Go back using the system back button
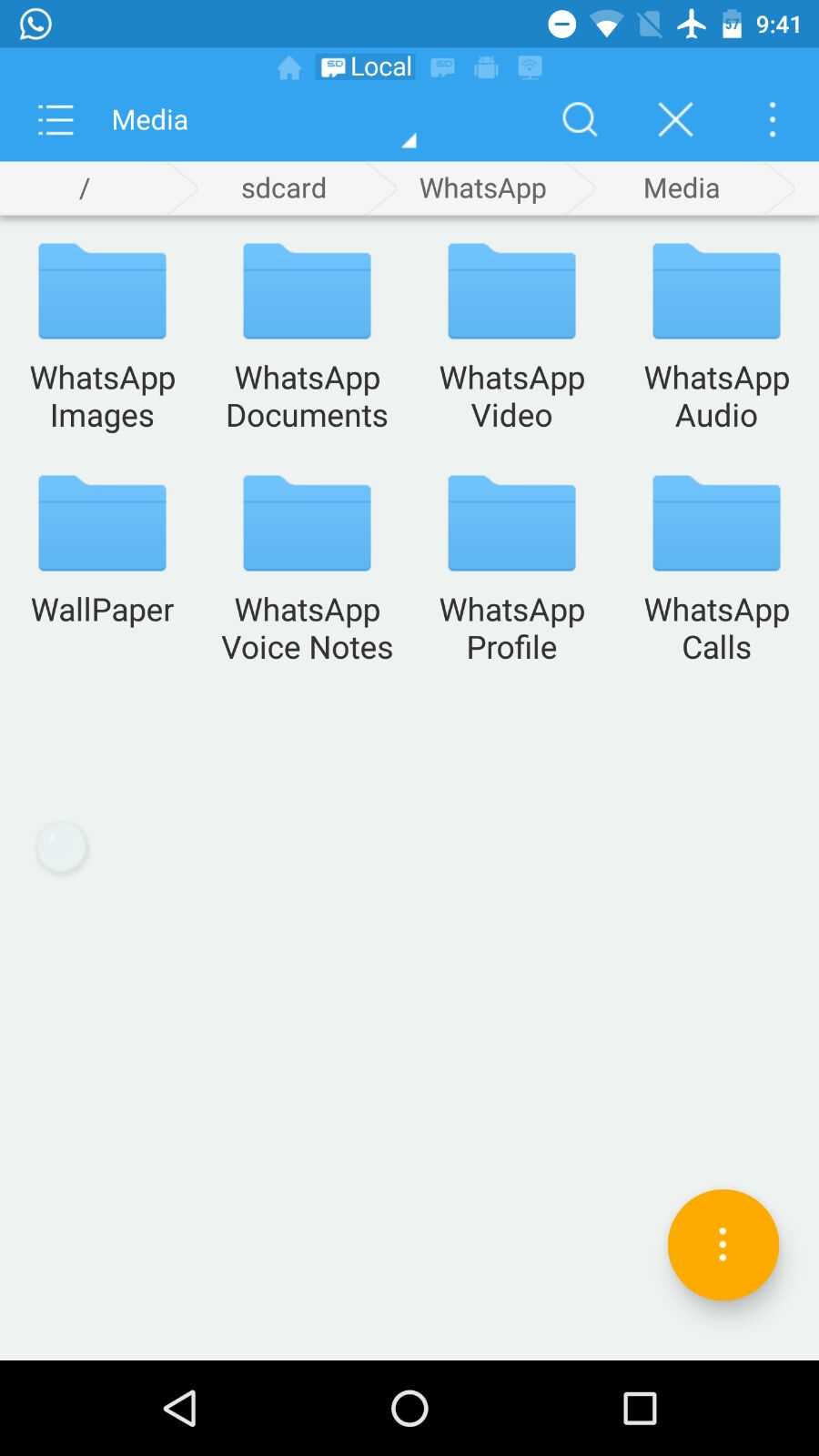Viewport: 819px width, 1456px height. coord(179,1408)
